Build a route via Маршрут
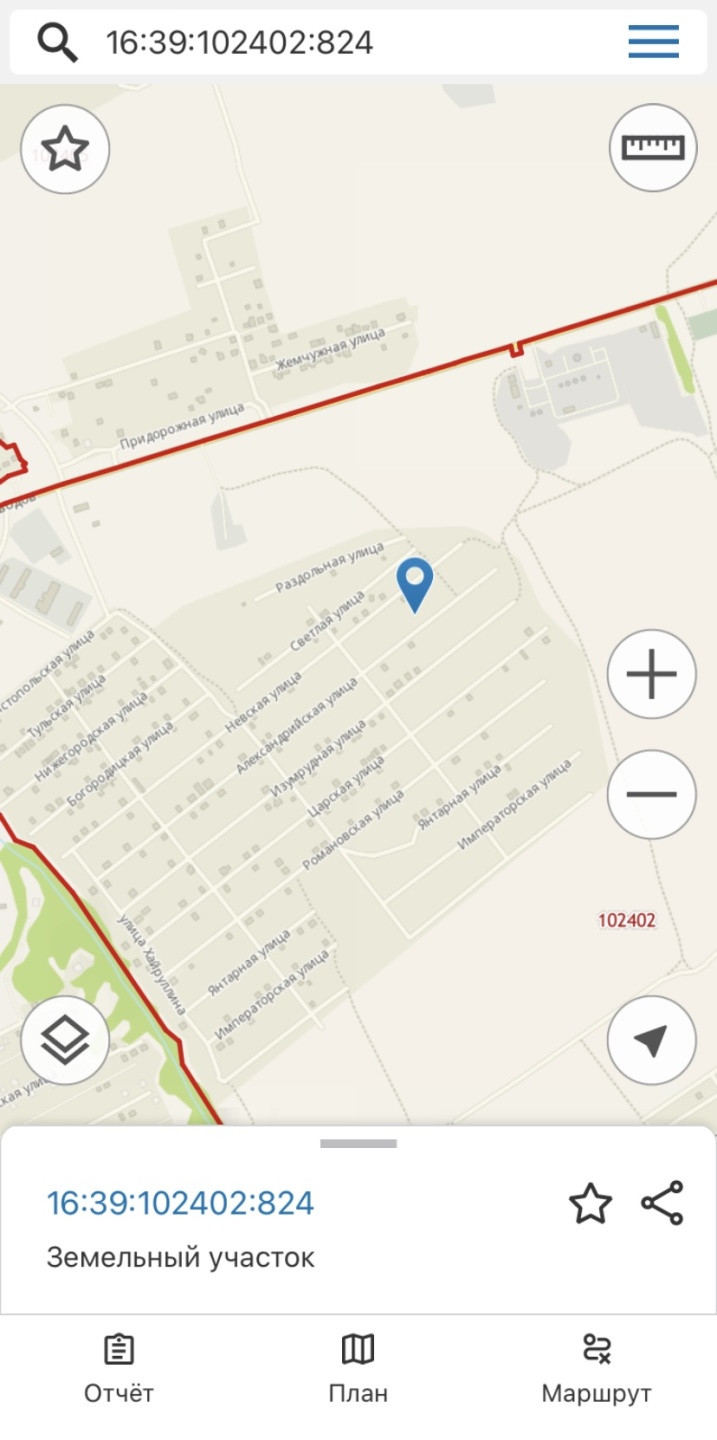The width and height of the screenshot is (717, 1440). tap(596, 1370)
